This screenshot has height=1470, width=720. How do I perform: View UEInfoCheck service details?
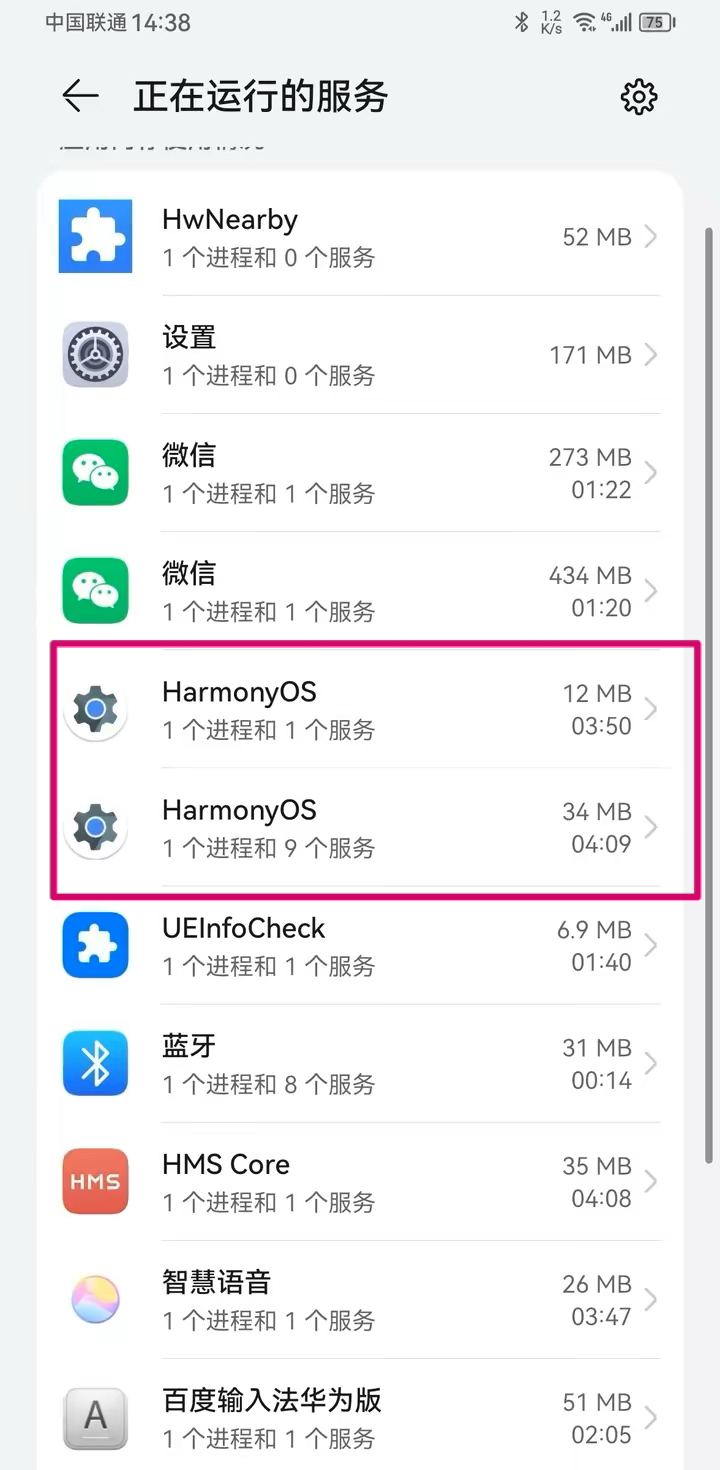360,945
